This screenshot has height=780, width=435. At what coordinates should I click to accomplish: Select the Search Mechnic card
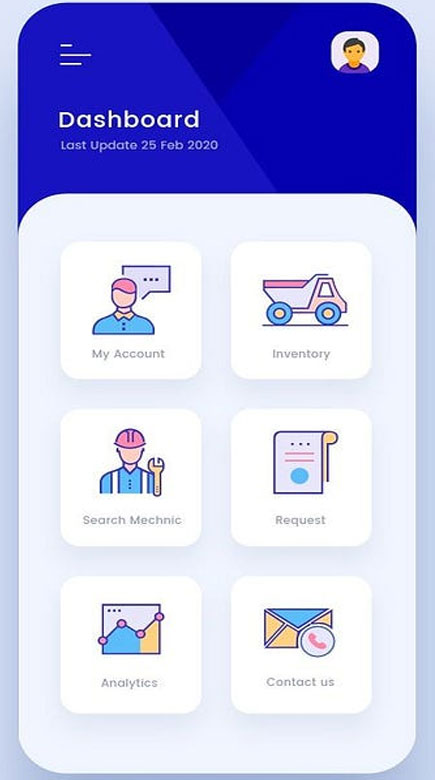tap(131, 477)
